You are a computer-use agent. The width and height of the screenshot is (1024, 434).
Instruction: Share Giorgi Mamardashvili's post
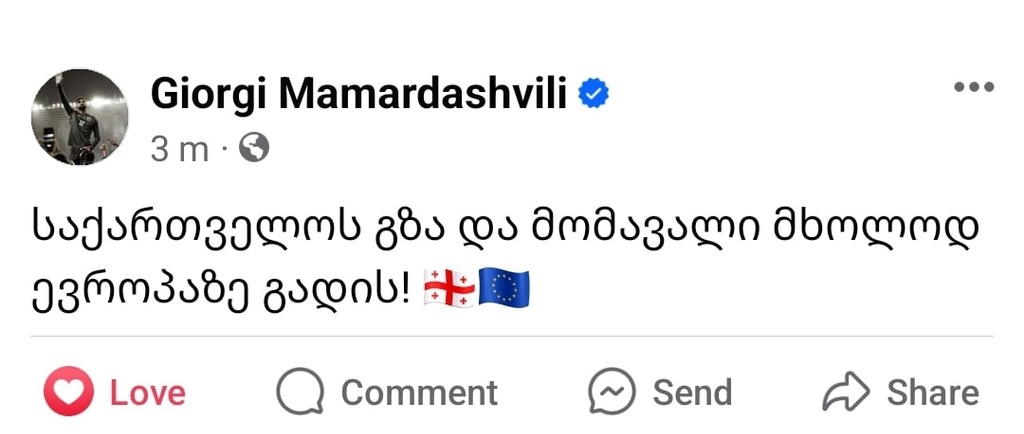900,392
